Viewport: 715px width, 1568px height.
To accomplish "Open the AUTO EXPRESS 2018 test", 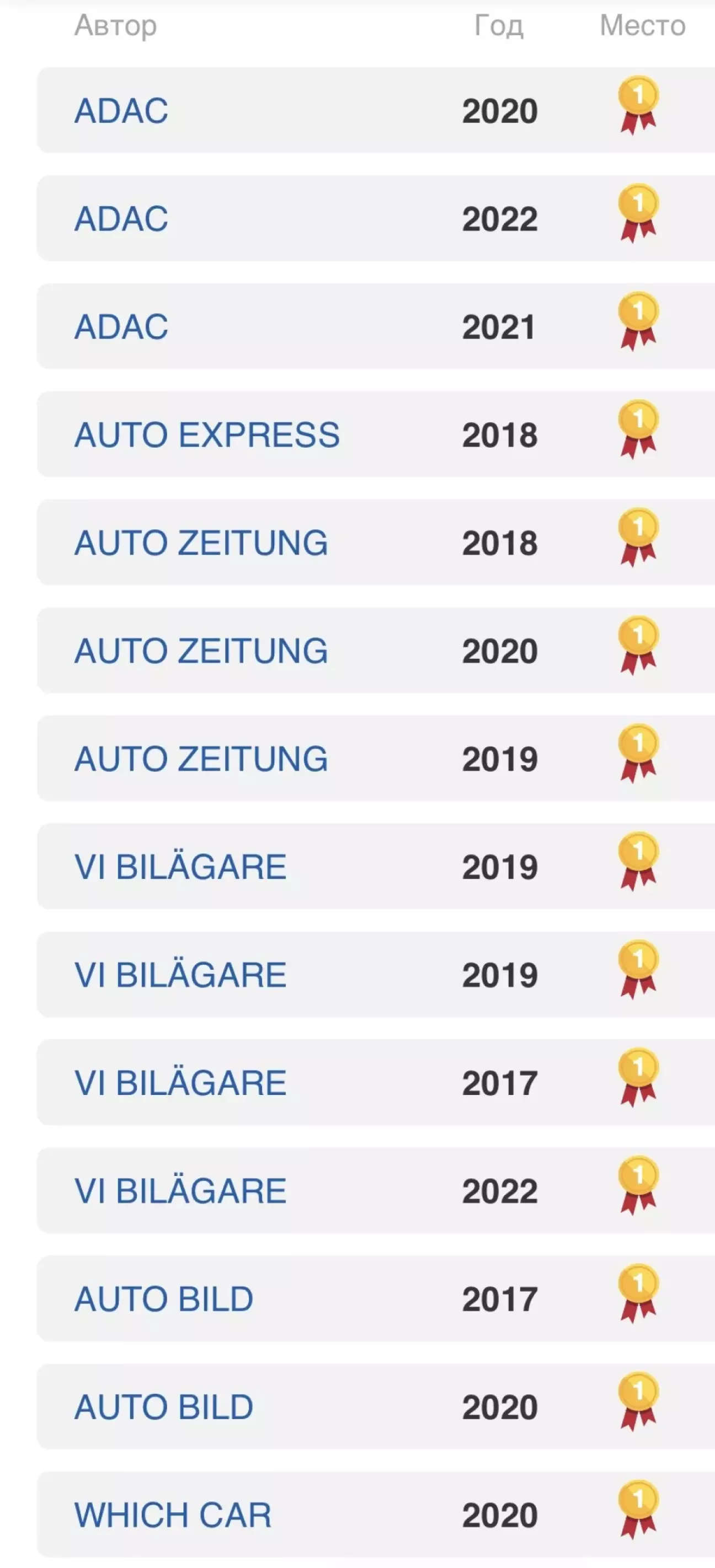I will coord(207,434).
